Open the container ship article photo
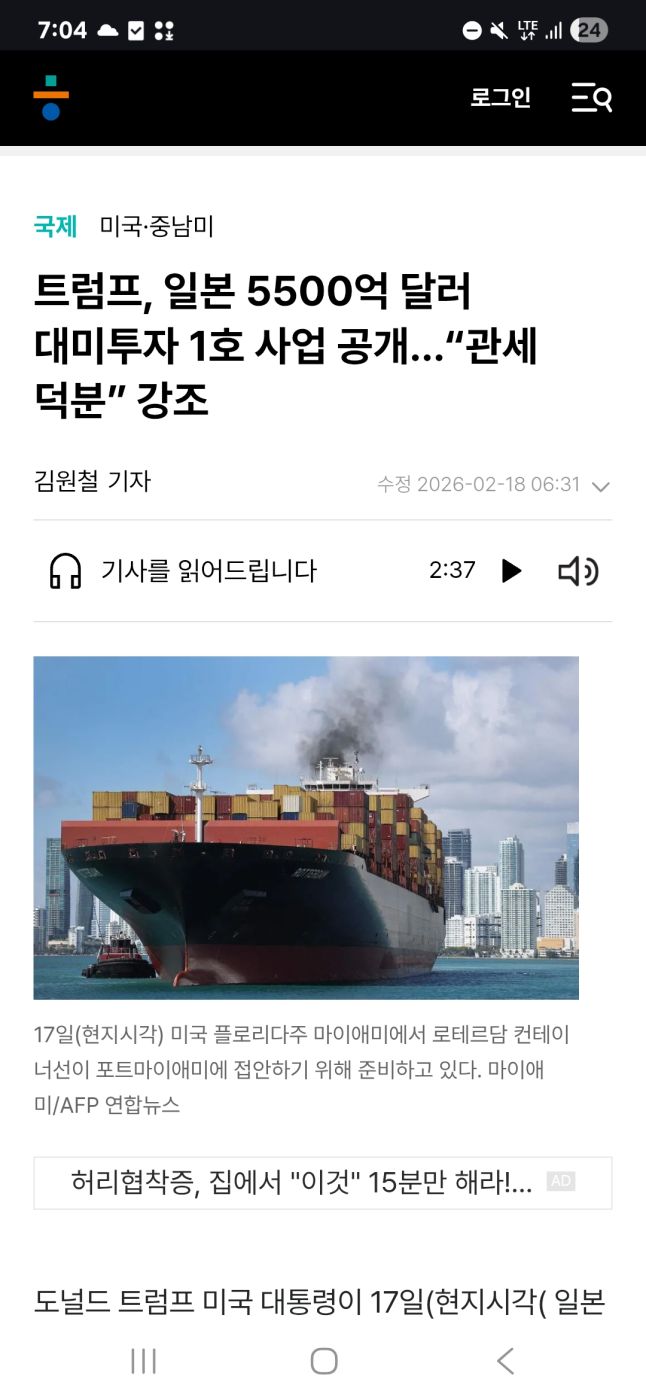 [306, 827]
